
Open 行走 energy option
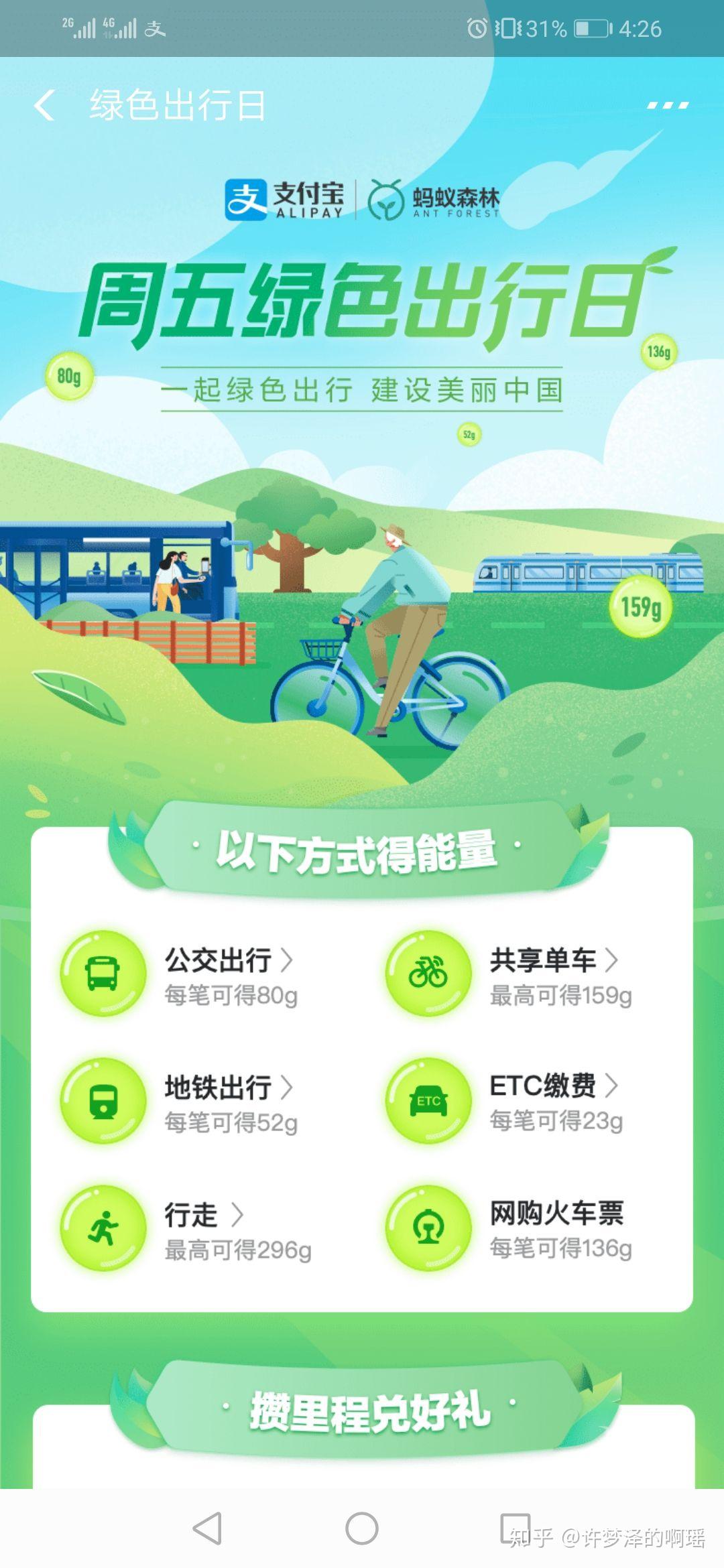click(x=203, y=1214)
